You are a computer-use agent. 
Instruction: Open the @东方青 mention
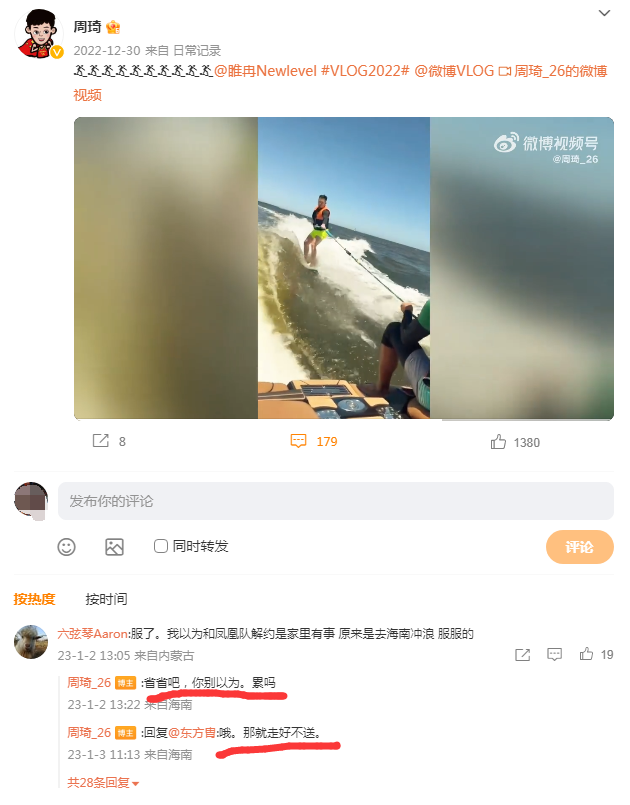pos(190,733)
